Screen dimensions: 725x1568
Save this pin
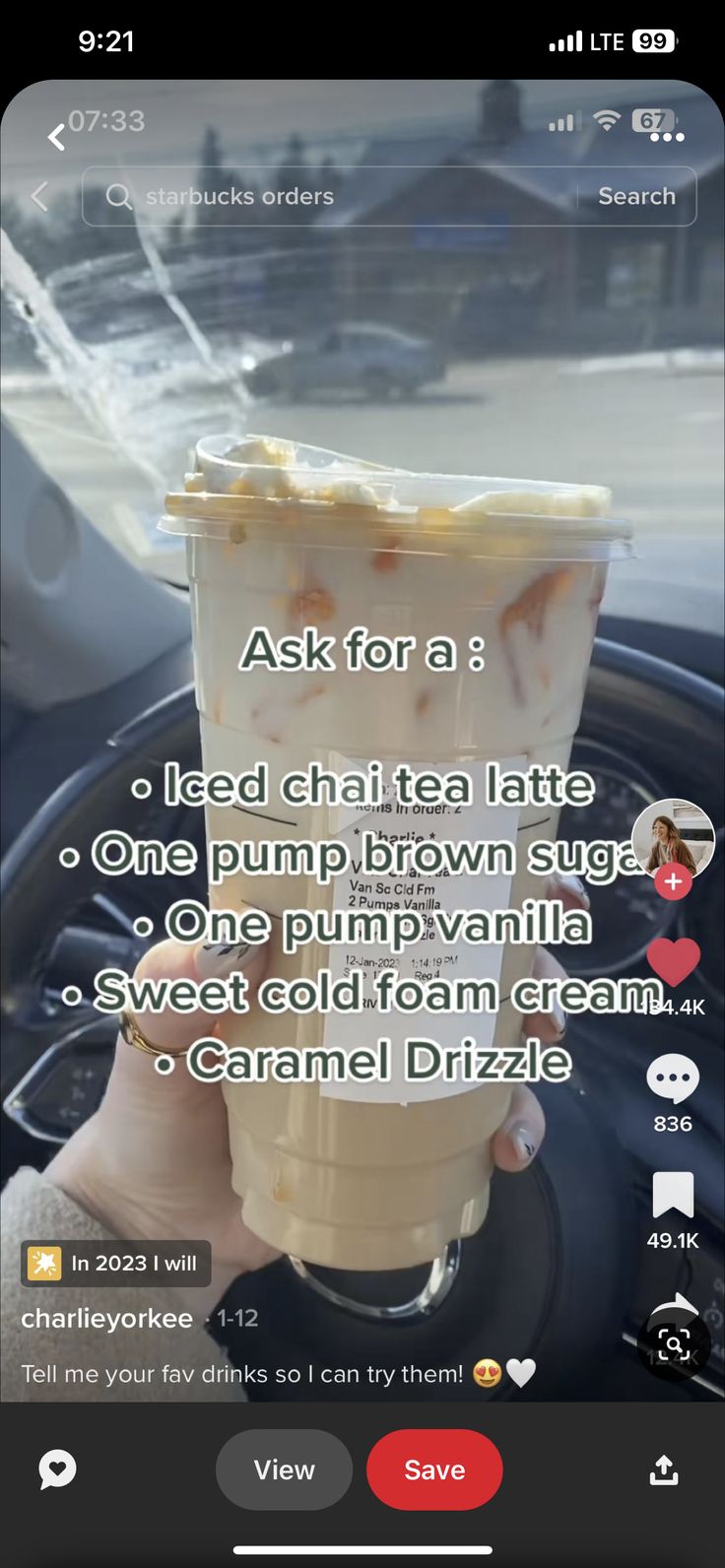coord(434,1470)
